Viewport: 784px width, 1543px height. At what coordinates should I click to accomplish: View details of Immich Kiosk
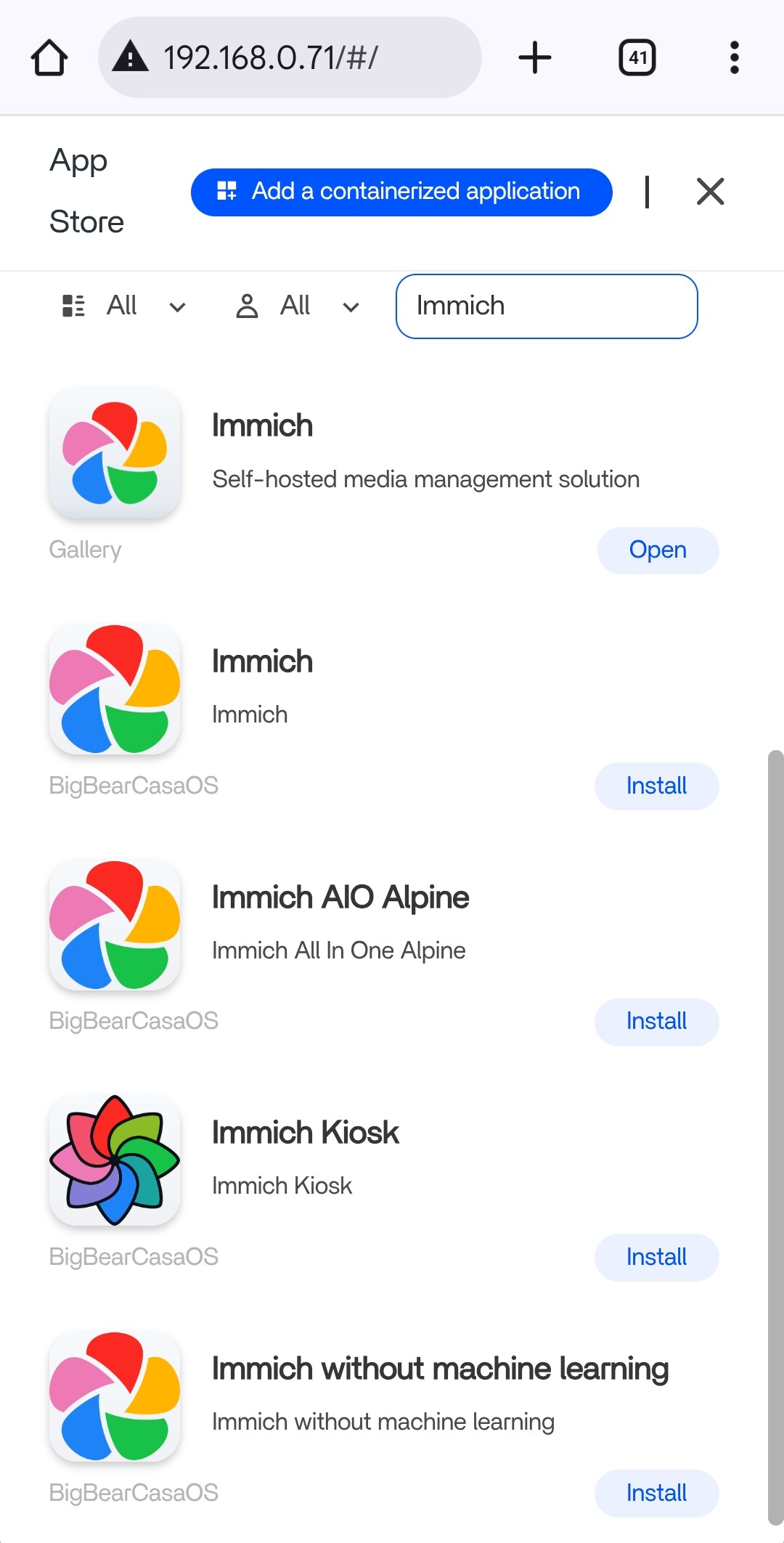[x=305, y=1133]
